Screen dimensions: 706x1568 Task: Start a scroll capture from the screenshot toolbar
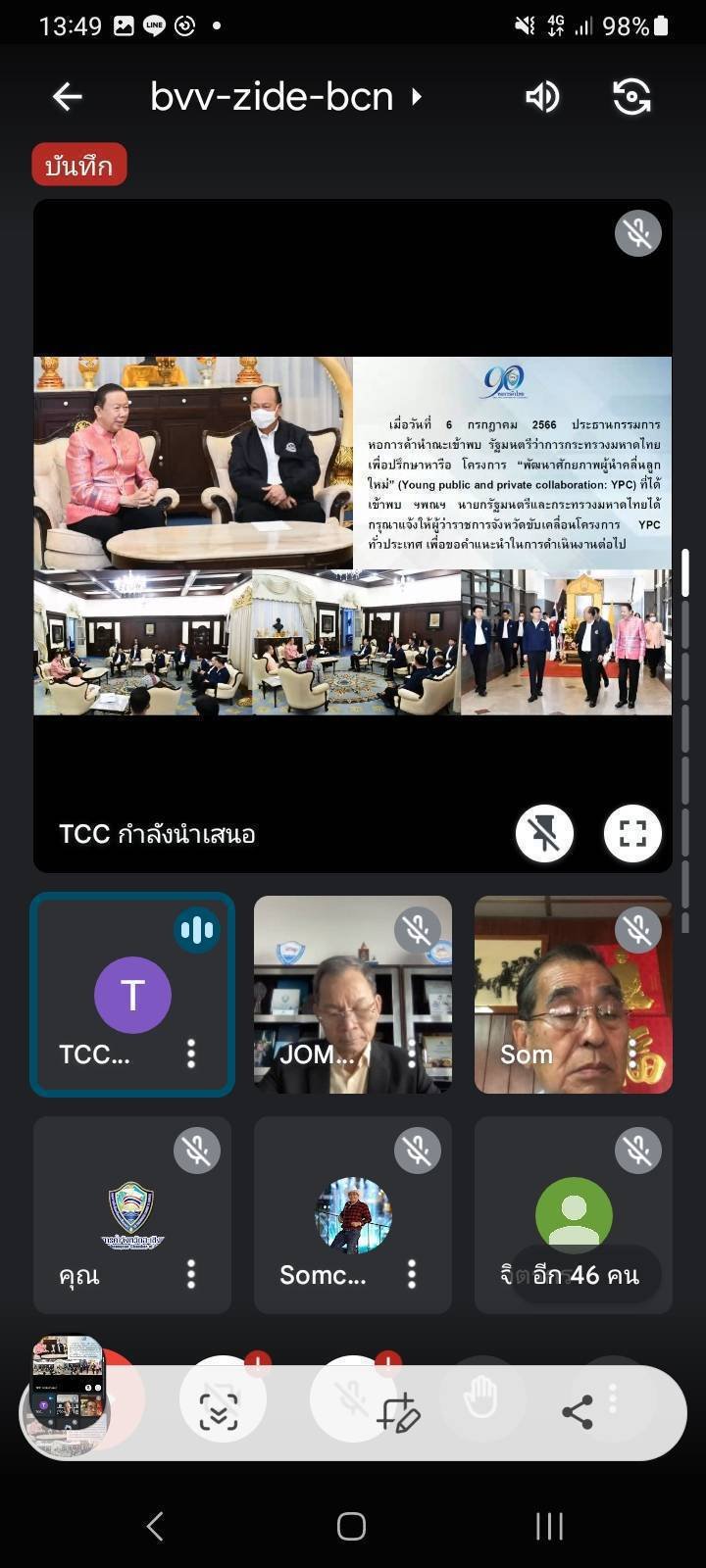tap(219, 1412)
